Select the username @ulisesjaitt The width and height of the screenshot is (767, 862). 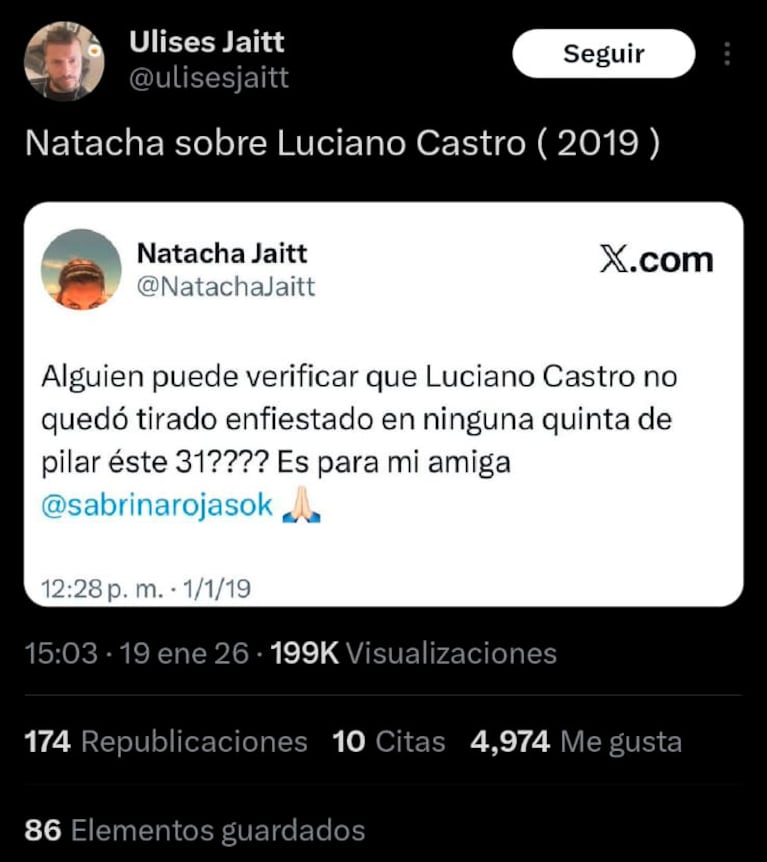(211, 75)
